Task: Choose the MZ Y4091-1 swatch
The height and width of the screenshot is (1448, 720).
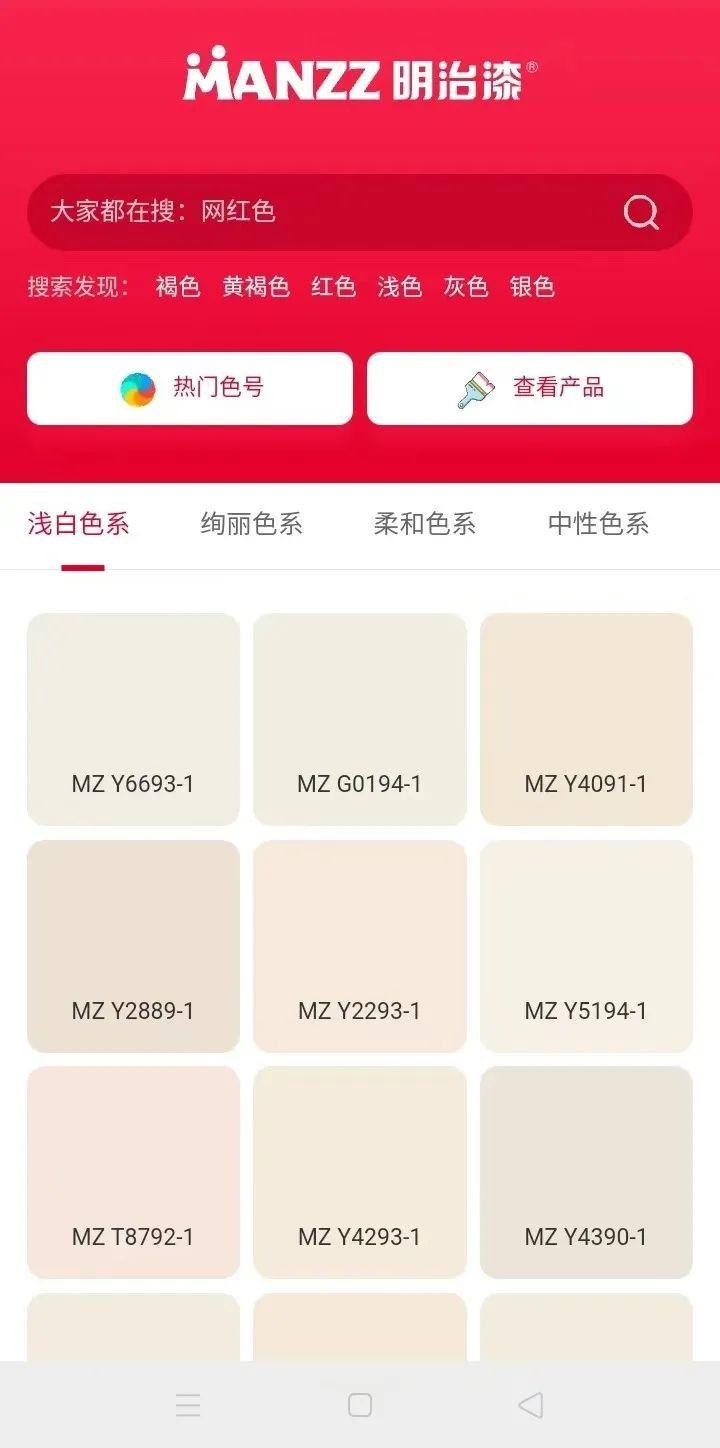Action: coord(586,719)
